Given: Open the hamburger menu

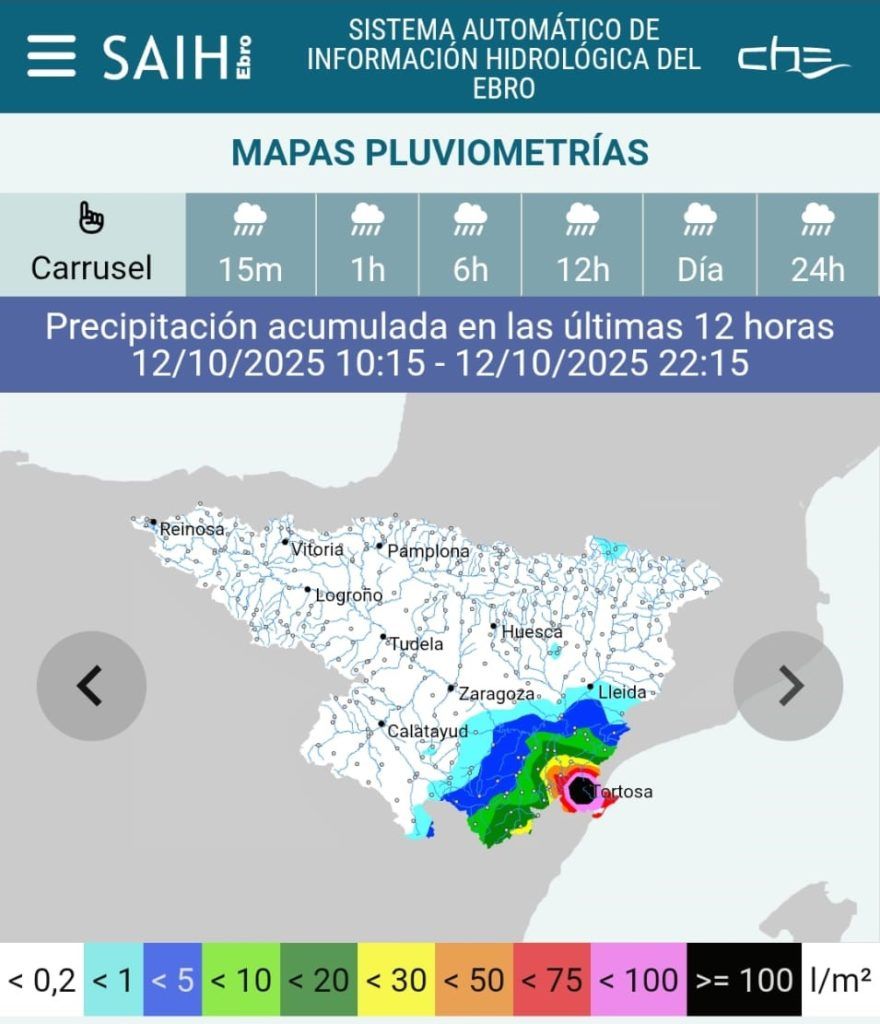Looking at the screenshot, I should tap(52, 57).
